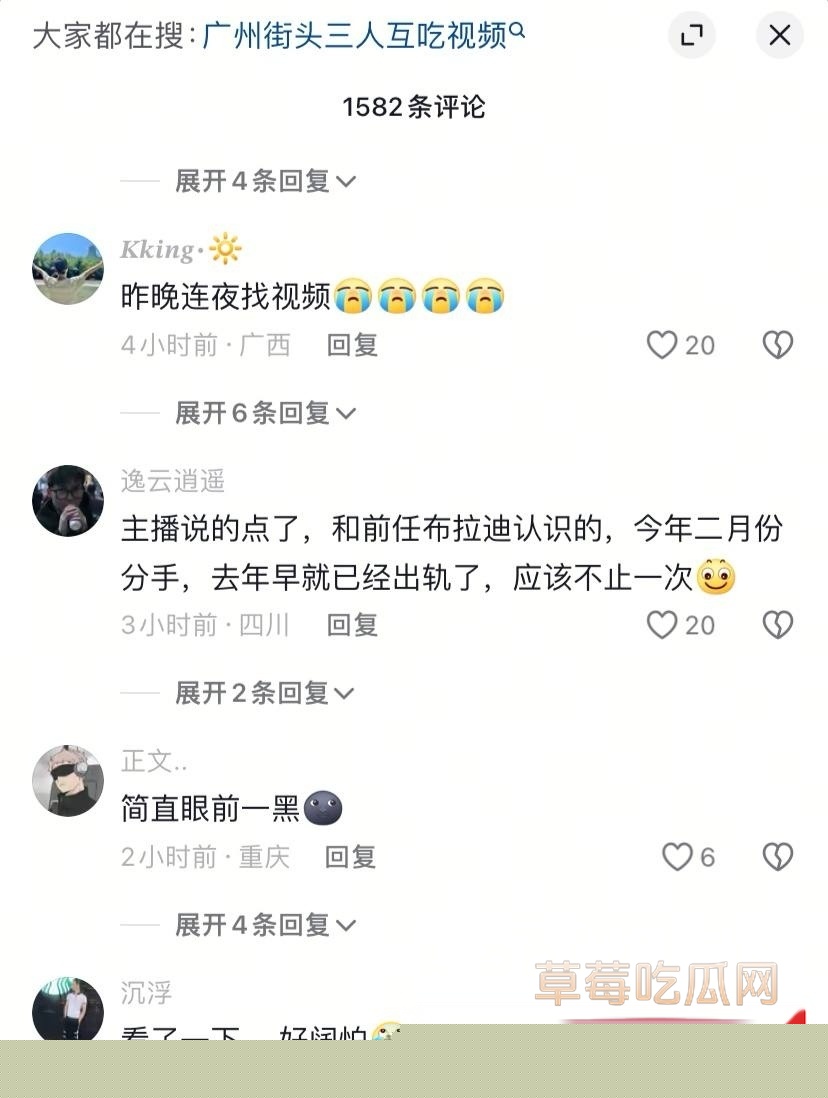Open 正文..'s profile avatar
The width and height of the screenshot is (828, 1098).
pos(68,780)
